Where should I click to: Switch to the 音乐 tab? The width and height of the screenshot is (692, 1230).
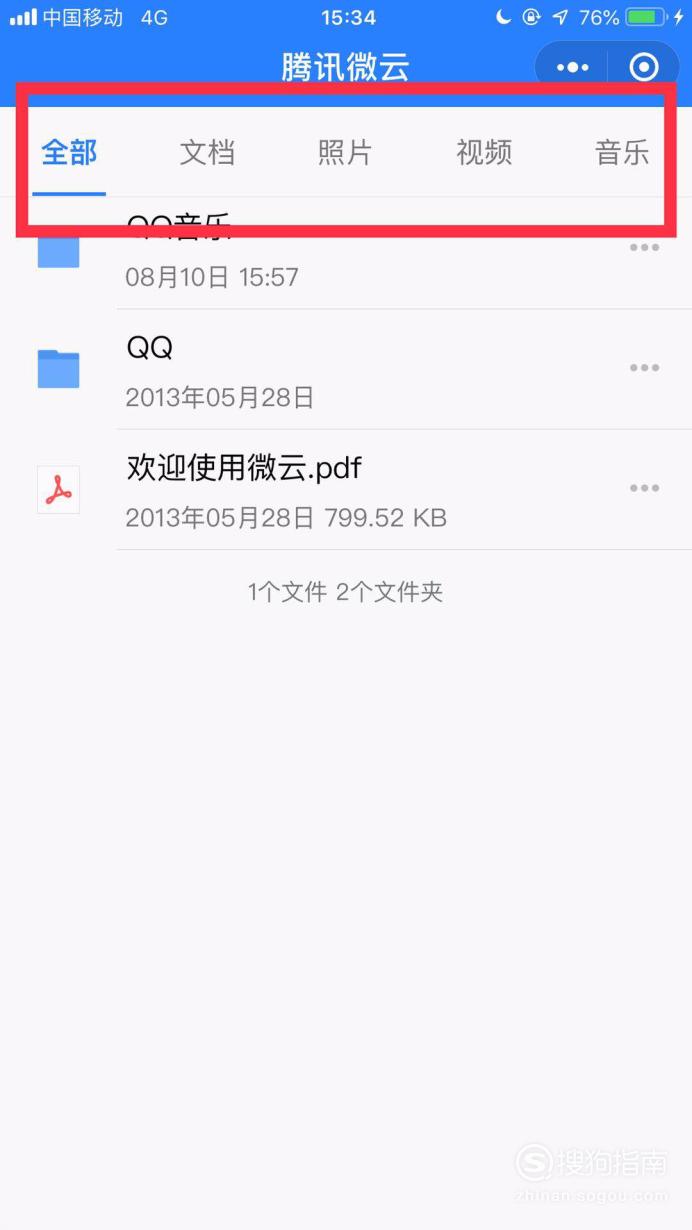622,153
